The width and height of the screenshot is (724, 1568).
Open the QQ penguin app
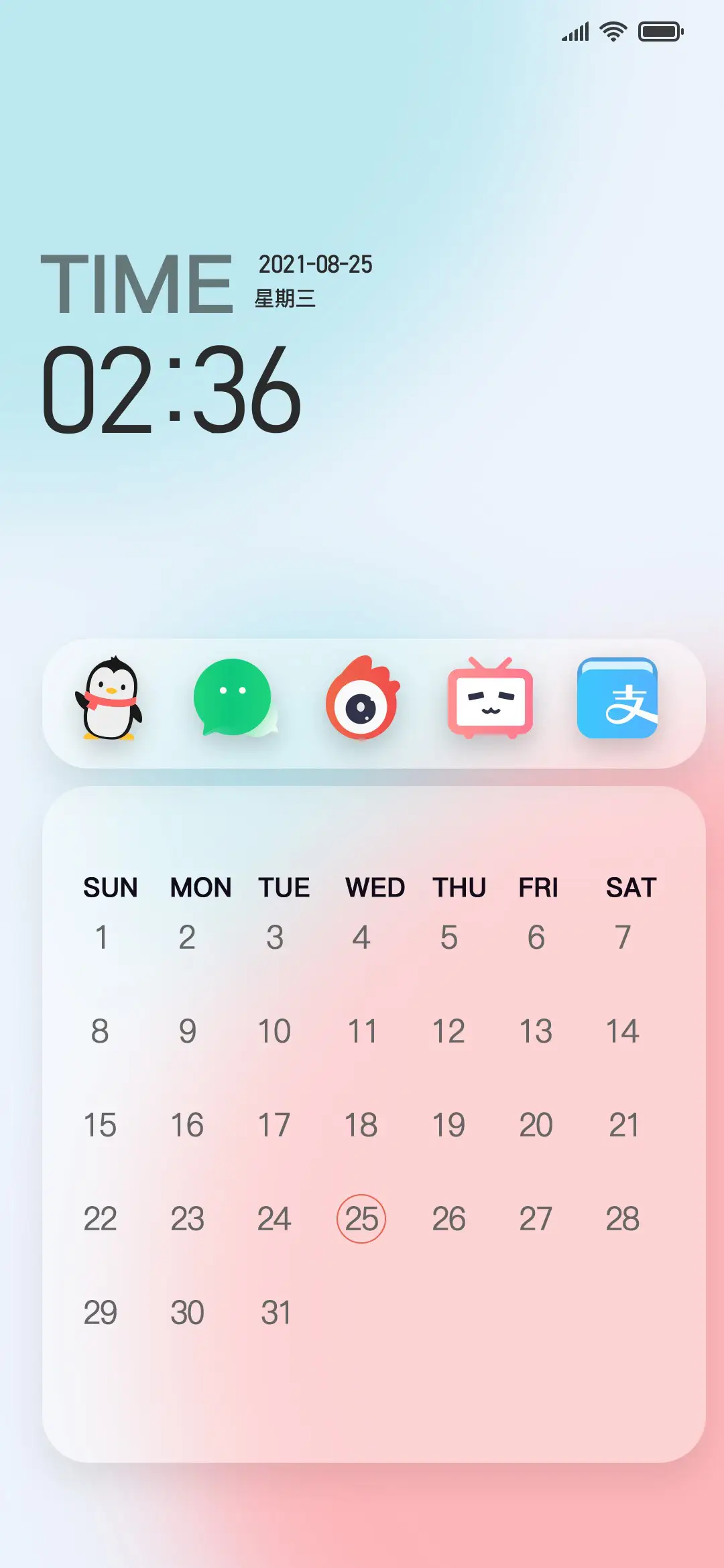(x=109, y=698)
